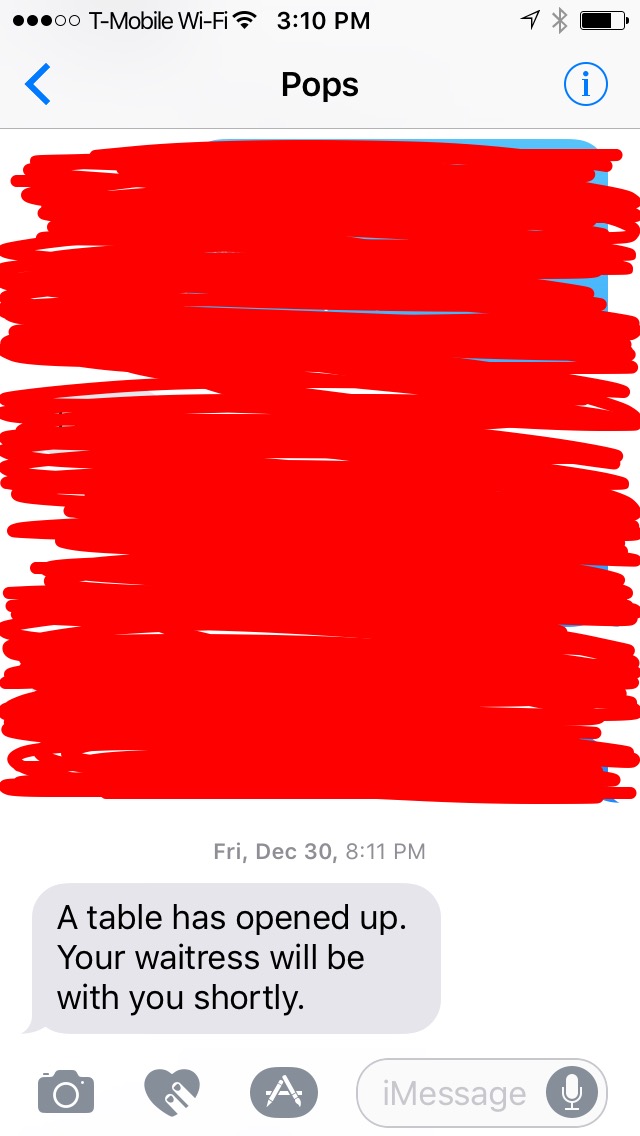Go back to the messages list
The height and width of the screenshot is (1136, 640).
(38, 85)
